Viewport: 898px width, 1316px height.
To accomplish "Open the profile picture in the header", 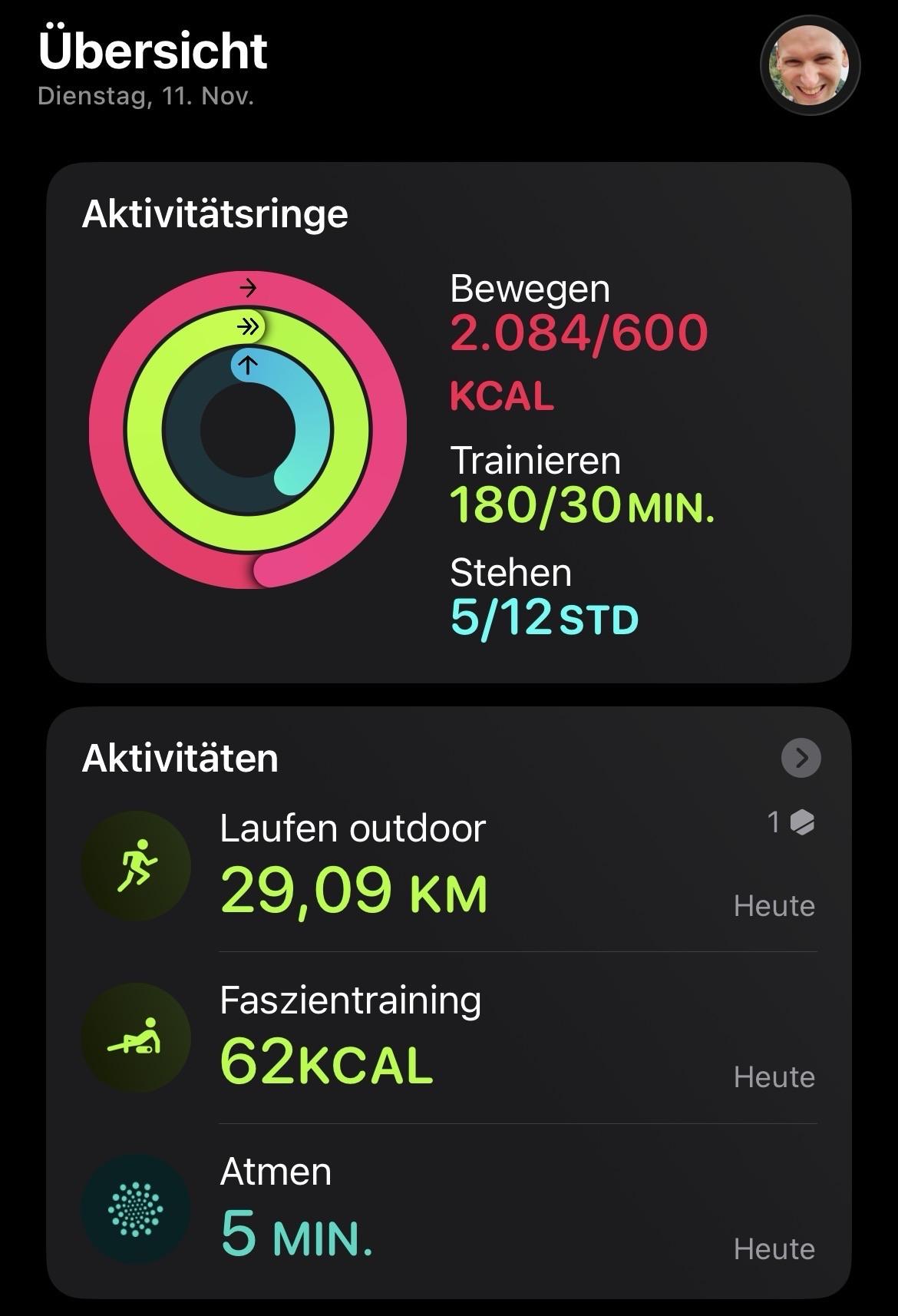I will click(x=810, y=66).
